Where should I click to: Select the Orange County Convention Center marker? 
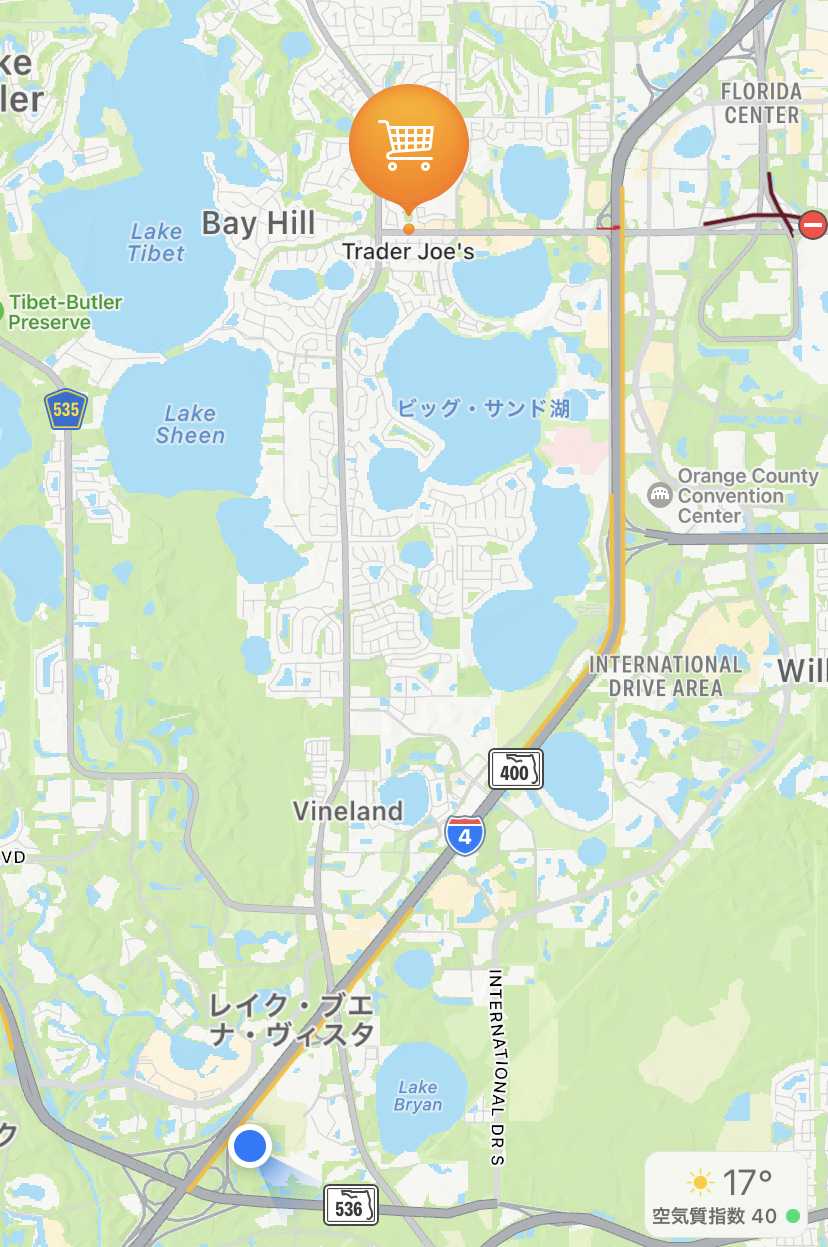click(x=660, y=494)
